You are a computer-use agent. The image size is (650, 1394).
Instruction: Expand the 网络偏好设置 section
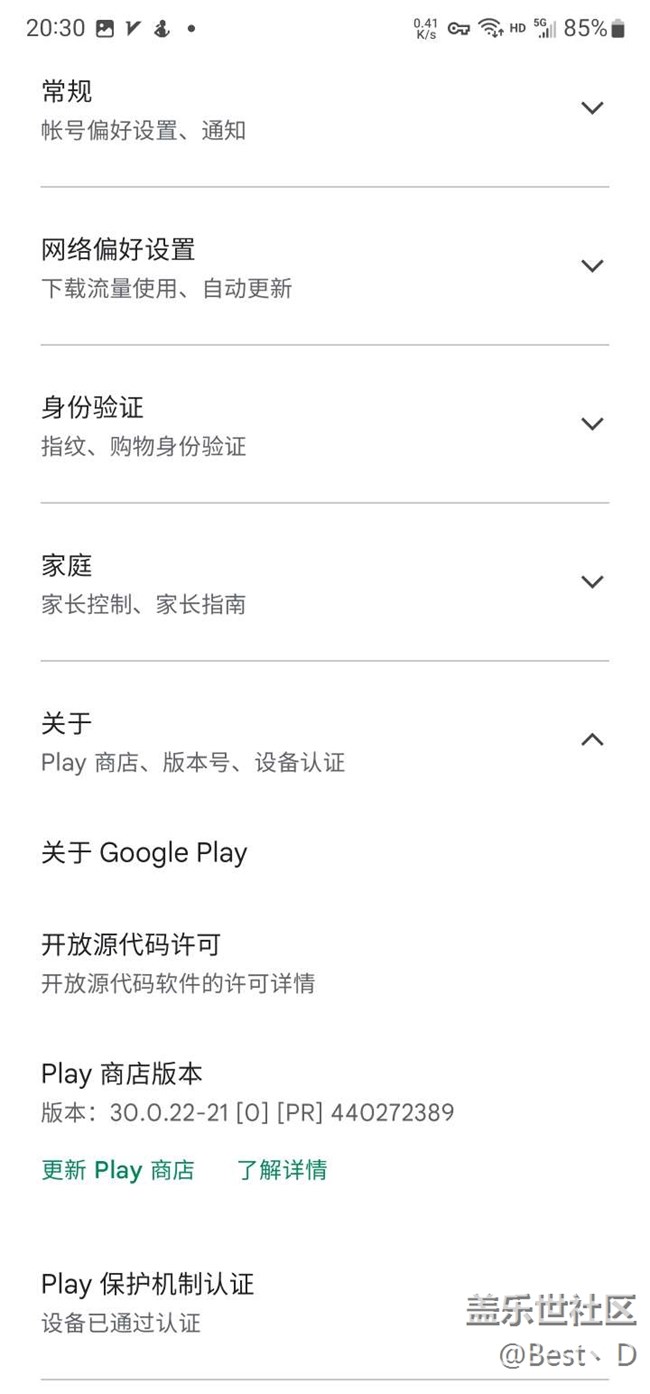[x=592, y=266]
